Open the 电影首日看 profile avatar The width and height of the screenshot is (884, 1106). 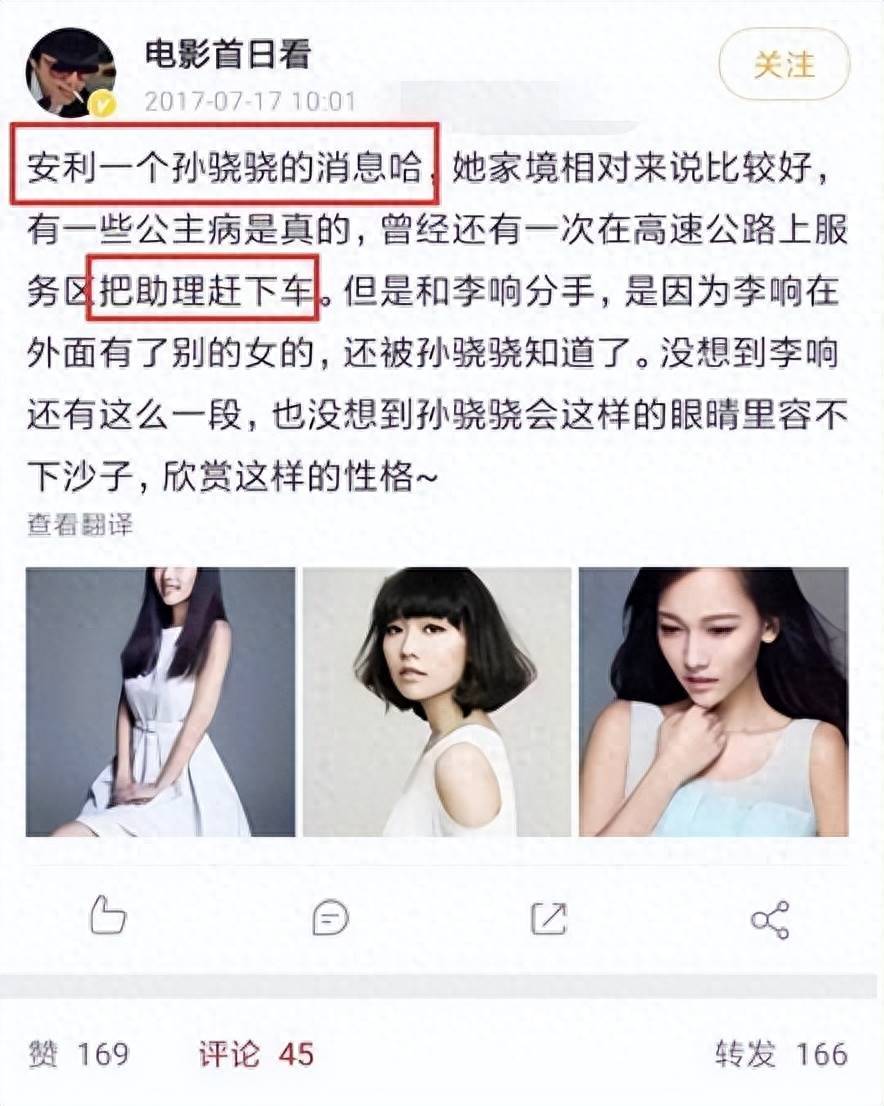70,72
